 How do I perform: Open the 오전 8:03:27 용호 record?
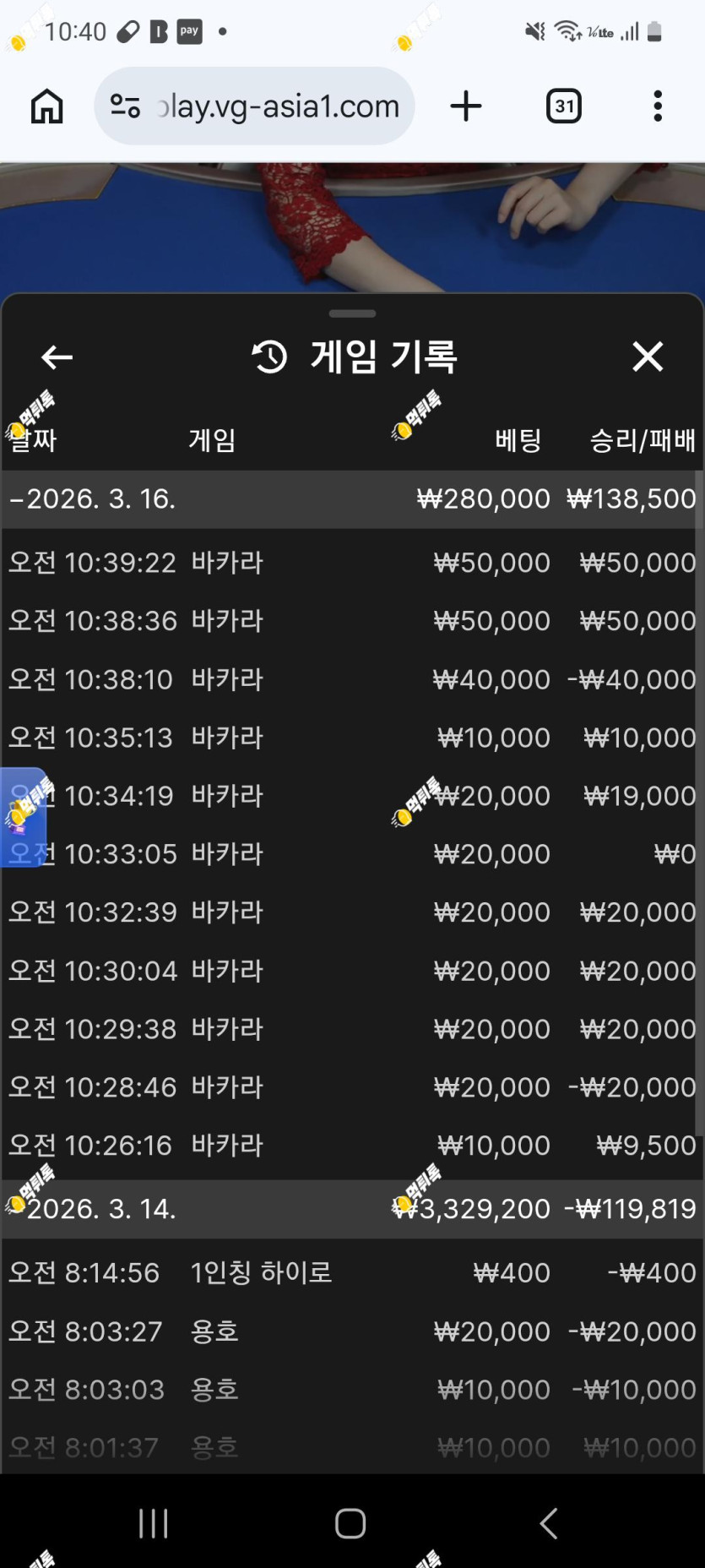(352, 1331)
